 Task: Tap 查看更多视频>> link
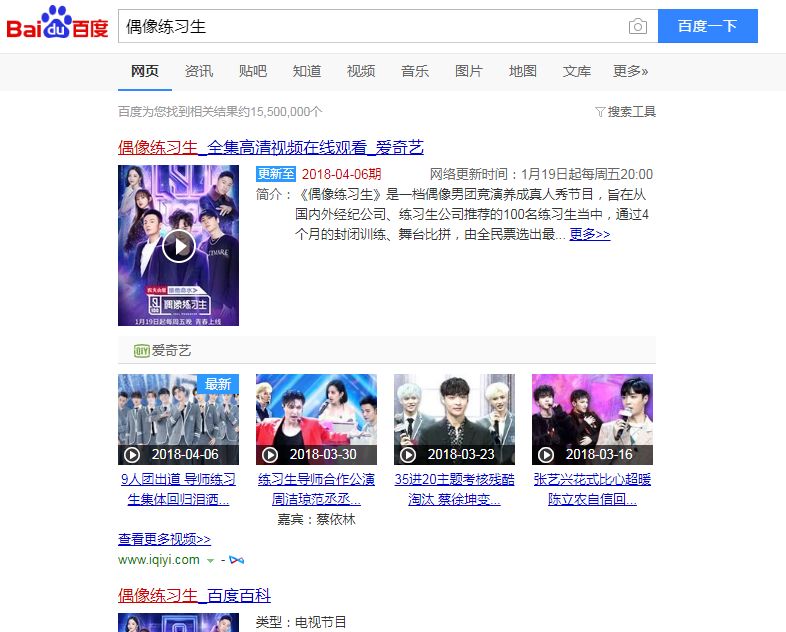coord(165,539)
